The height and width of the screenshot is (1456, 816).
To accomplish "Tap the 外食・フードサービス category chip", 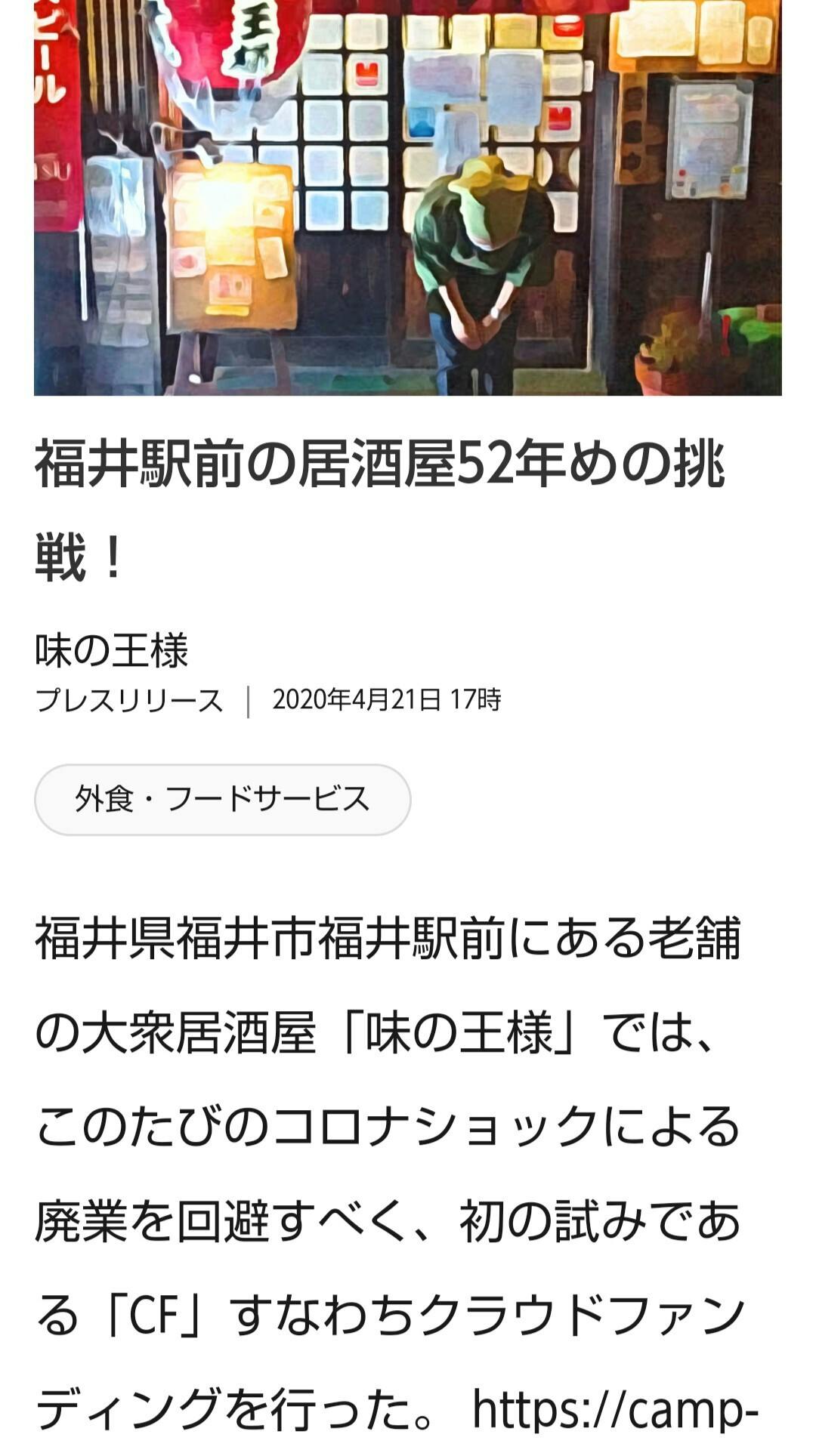I will pyautogui.click(x=222, y=799).
